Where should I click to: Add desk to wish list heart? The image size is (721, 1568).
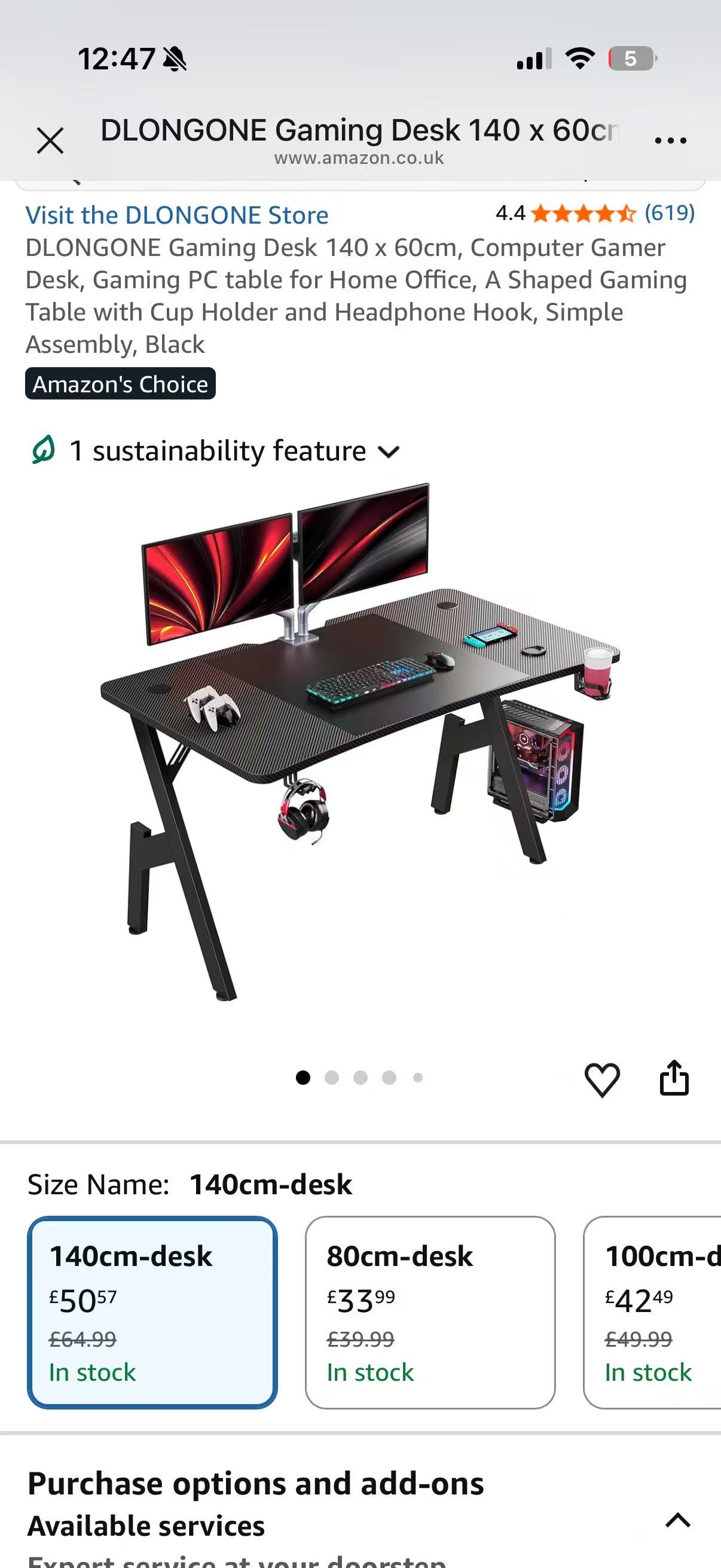point(602,1079)
